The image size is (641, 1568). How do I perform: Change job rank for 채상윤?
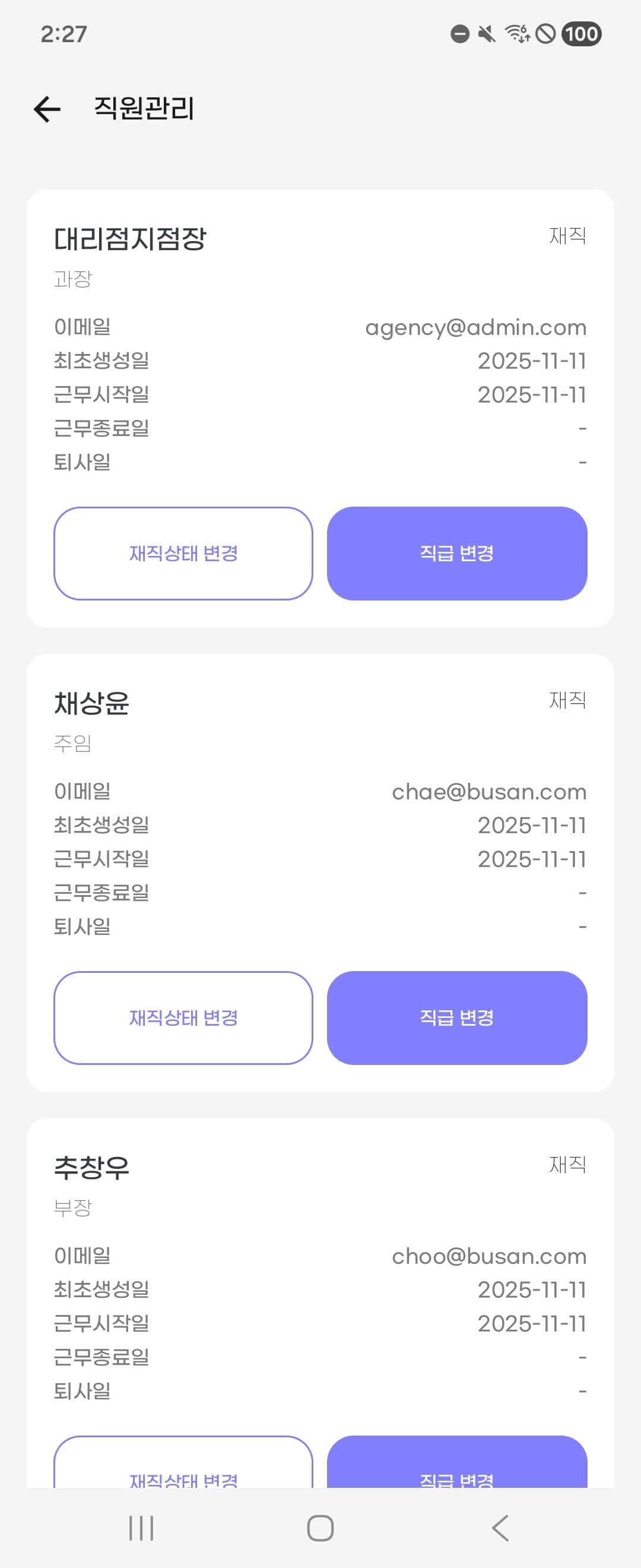(457, 1018)
